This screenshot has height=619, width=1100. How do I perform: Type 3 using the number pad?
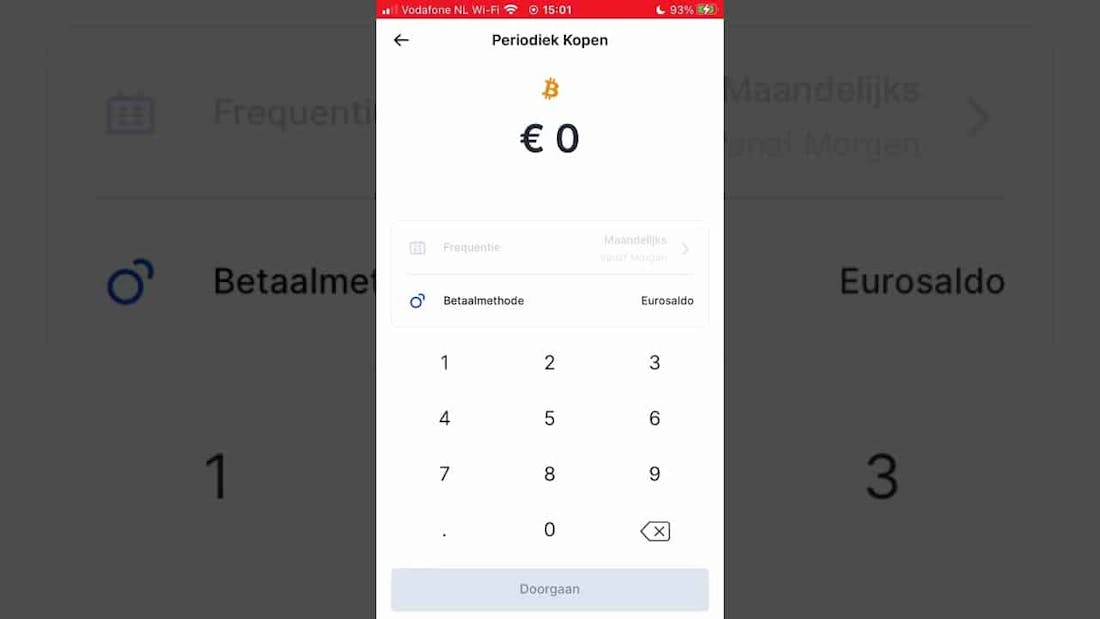tap(654, 363)
